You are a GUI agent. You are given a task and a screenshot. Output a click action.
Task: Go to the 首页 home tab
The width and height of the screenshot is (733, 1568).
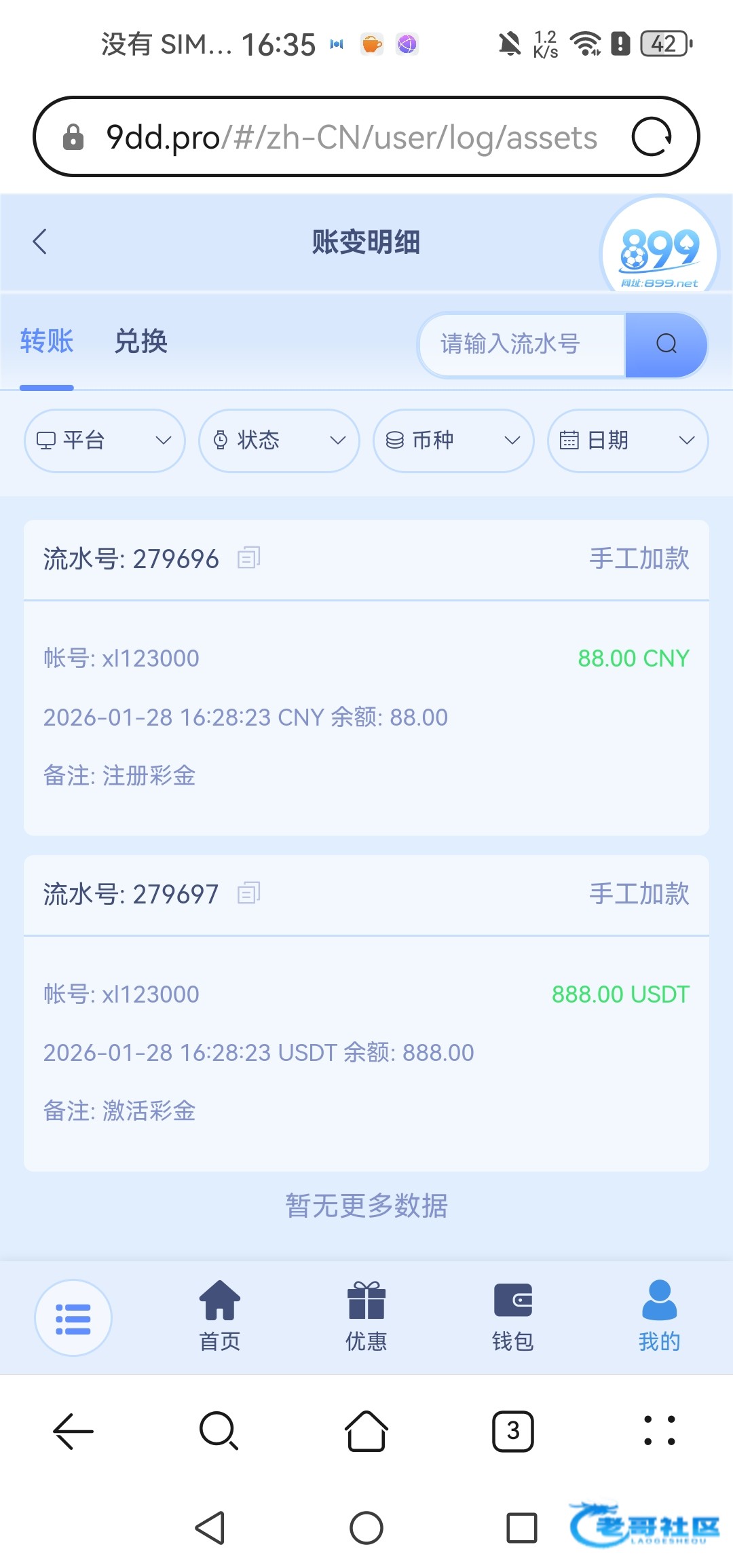220,1315
